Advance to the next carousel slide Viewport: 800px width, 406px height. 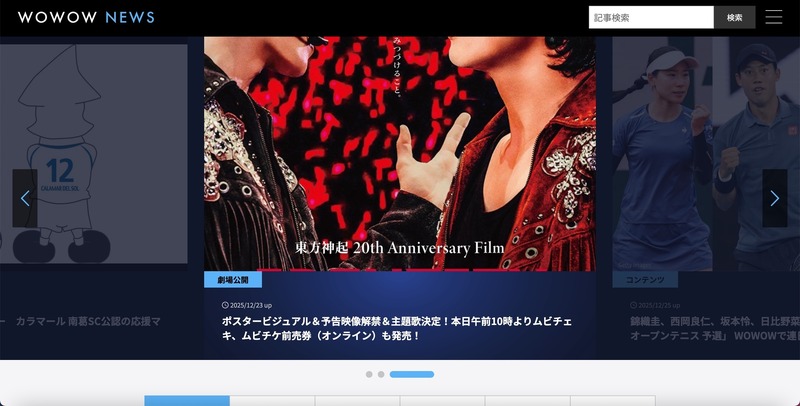click(774, 198)
